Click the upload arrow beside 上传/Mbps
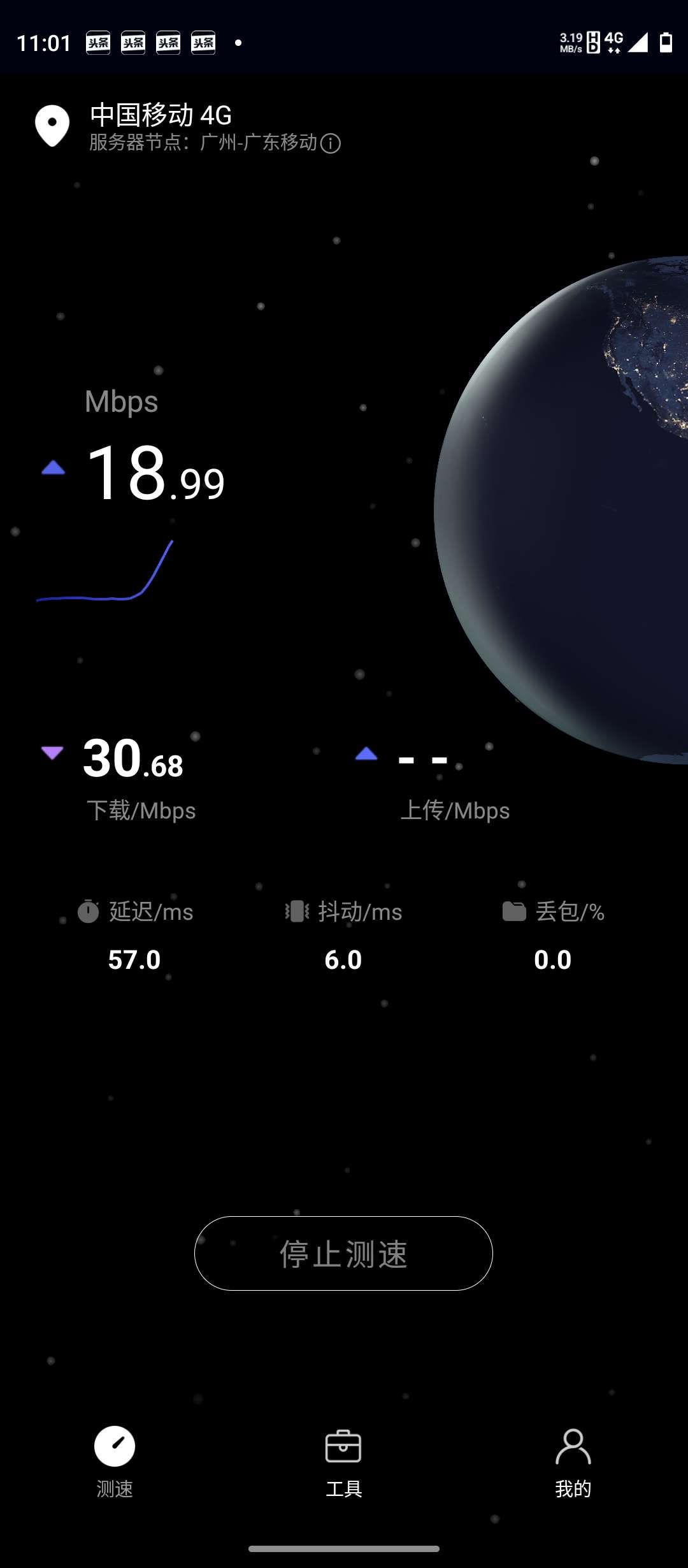The width and height of the screenshot is (688, 1568). tap(365, 754)
